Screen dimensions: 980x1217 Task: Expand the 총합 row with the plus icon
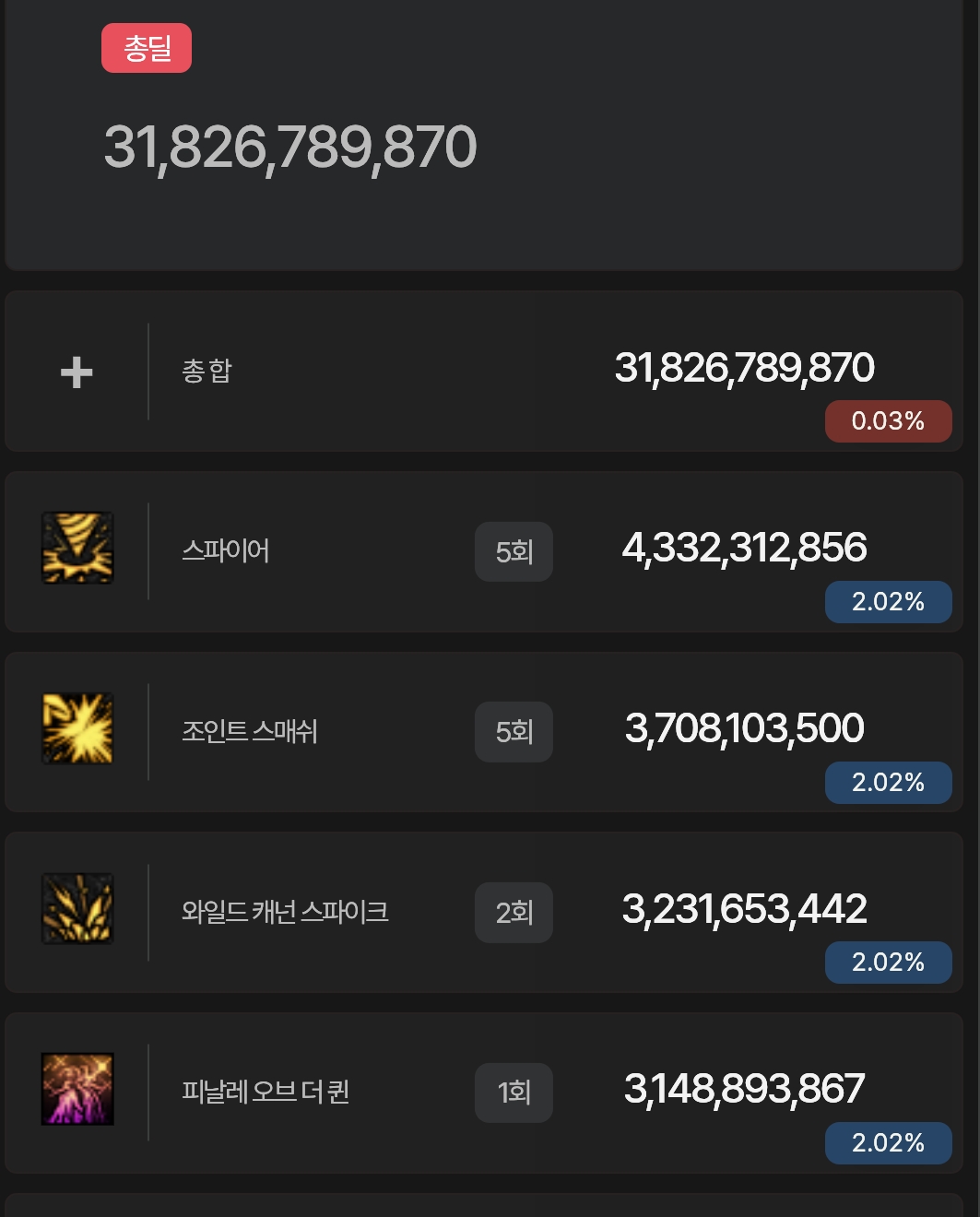coord(77,372)
